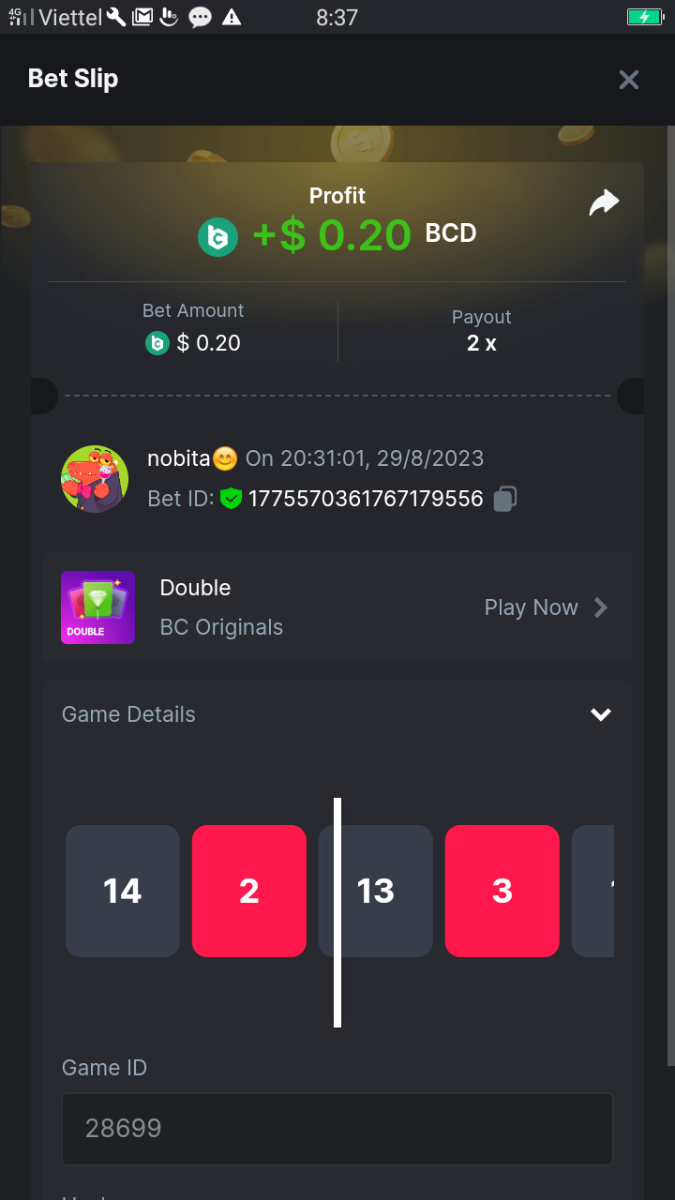Tap the Game ID field
Viewport: 675px width, 1200px height.
point(337,1128)
